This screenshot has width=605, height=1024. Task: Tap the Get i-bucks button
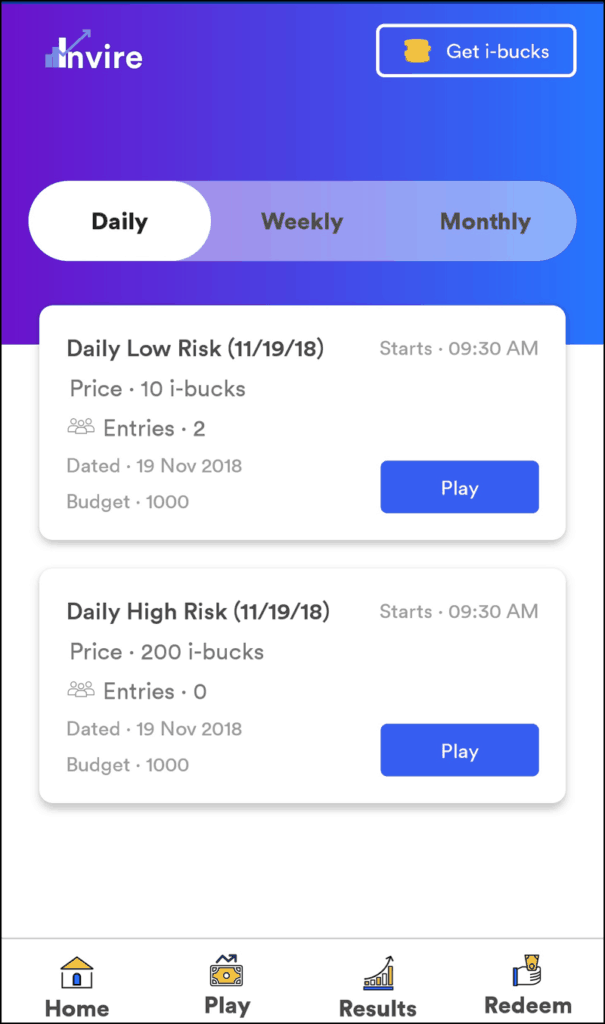pos(476,51)
